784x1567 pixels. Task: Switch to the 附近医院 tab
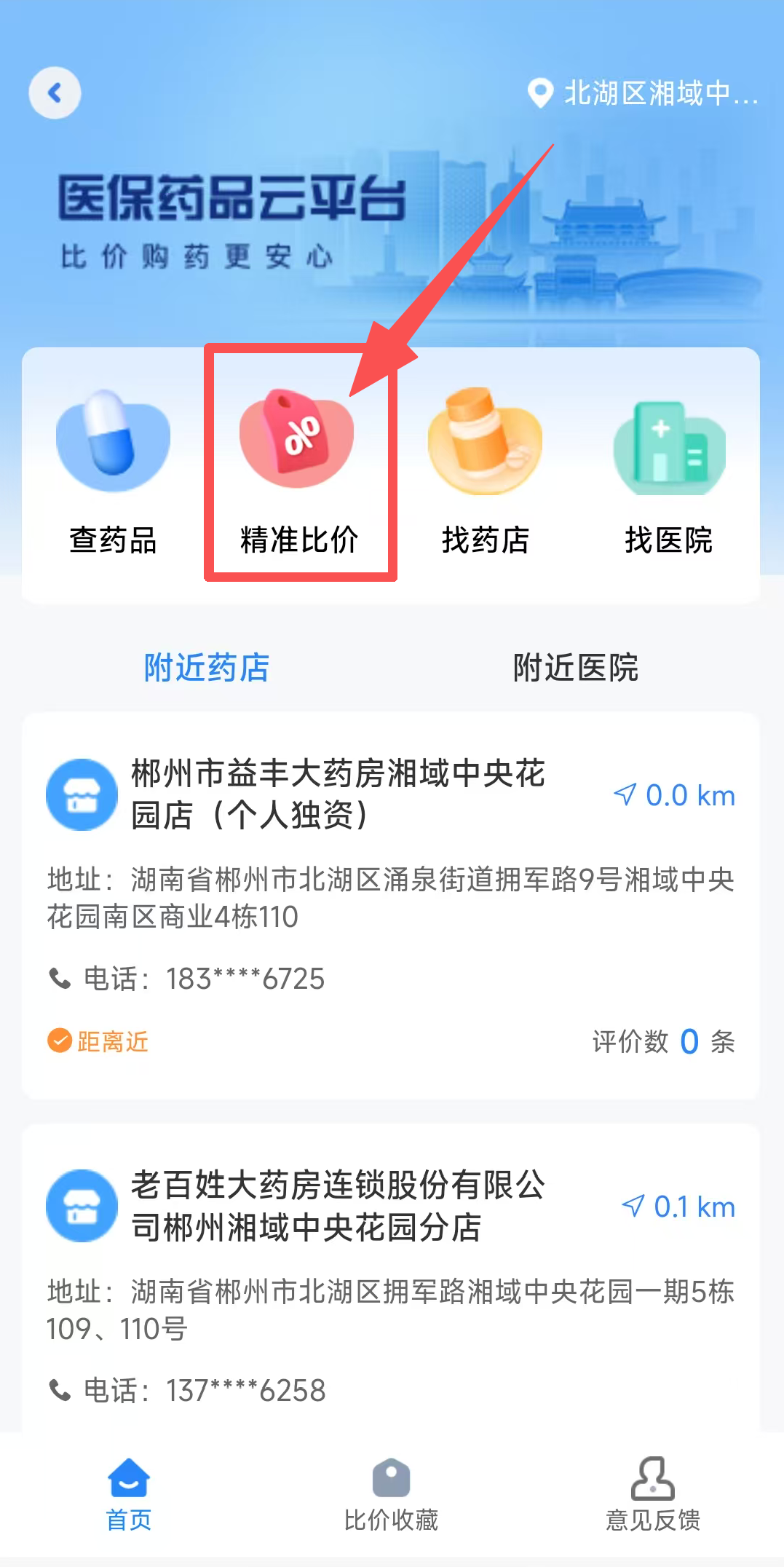pos(576,668)
